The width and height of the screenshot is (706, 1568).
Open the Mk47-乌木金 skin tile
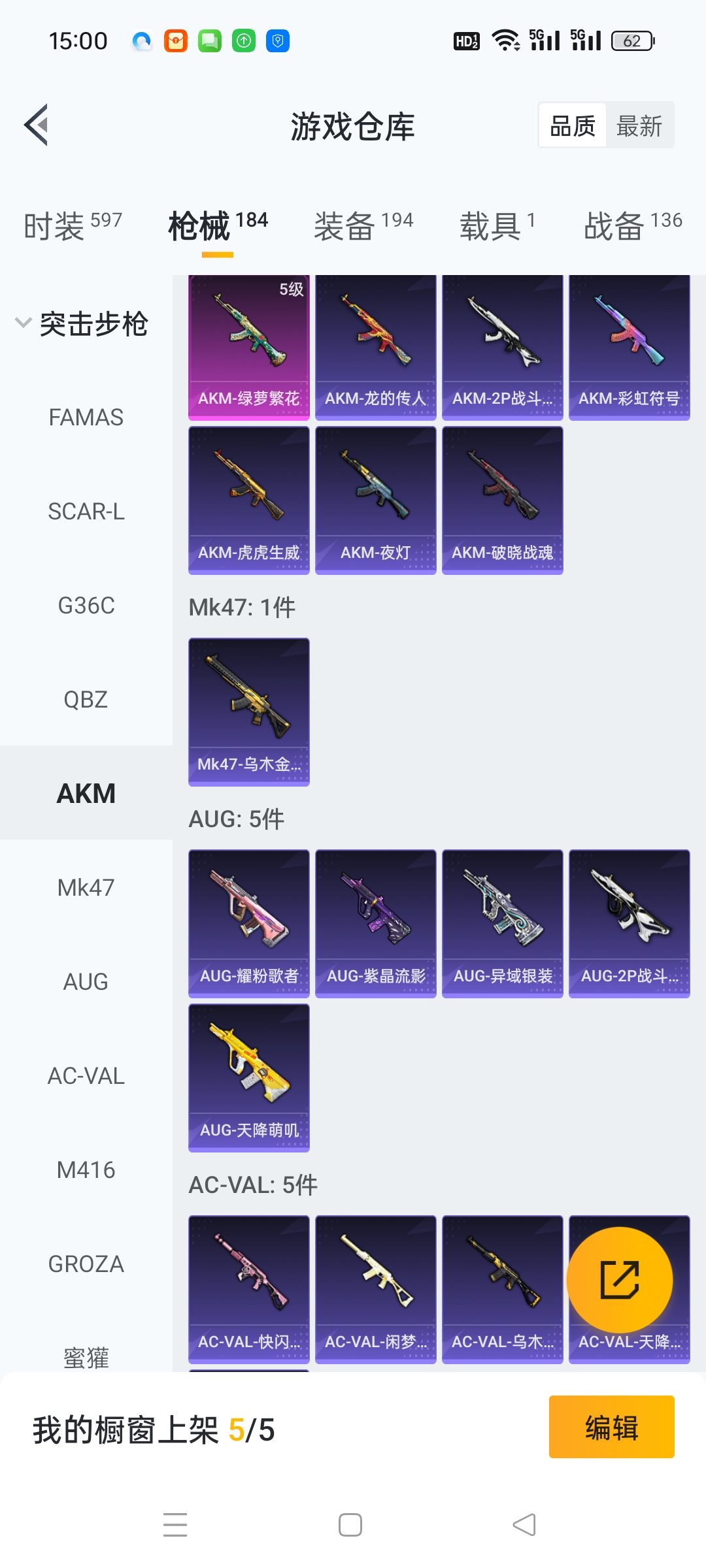click(249, 712)
